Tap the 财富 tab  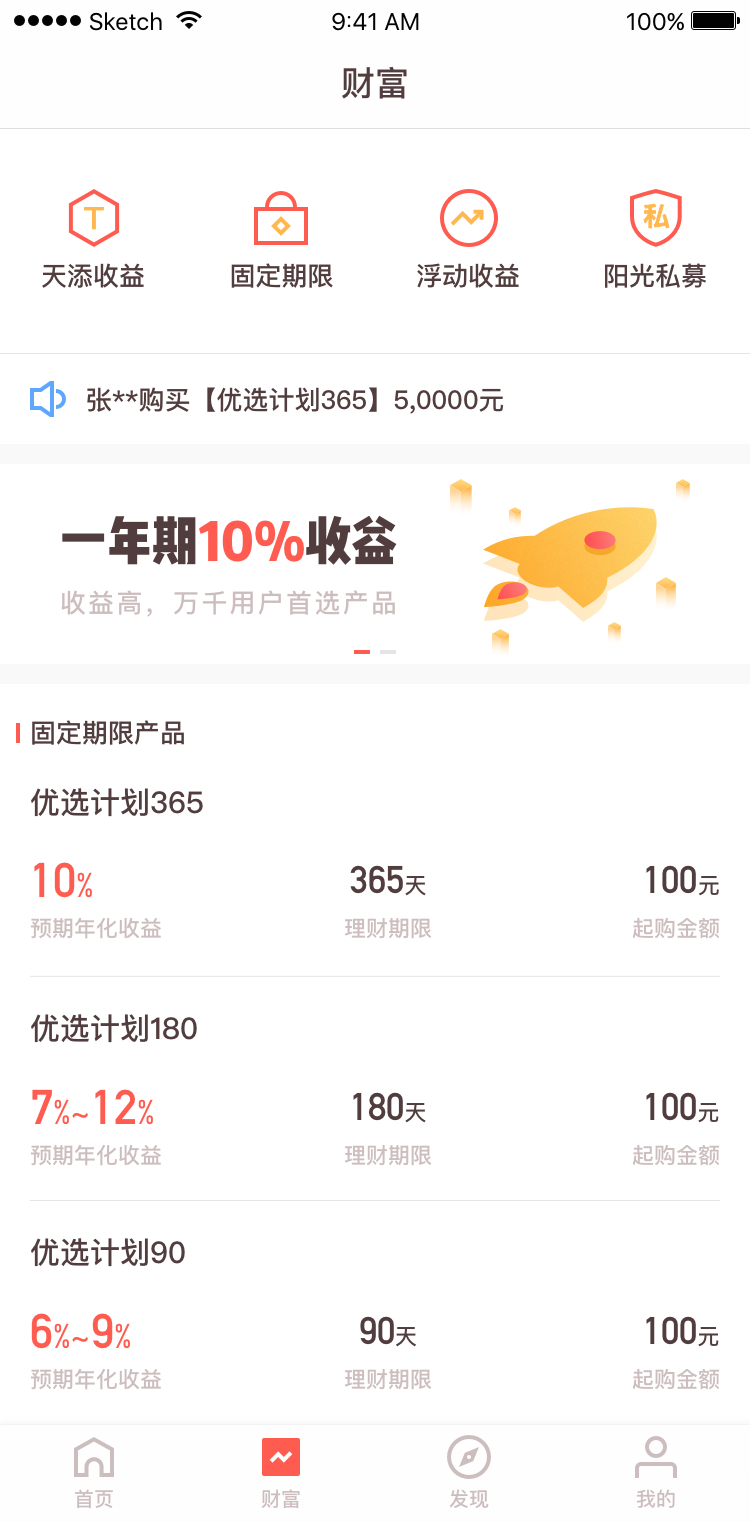coord(281,1473)
